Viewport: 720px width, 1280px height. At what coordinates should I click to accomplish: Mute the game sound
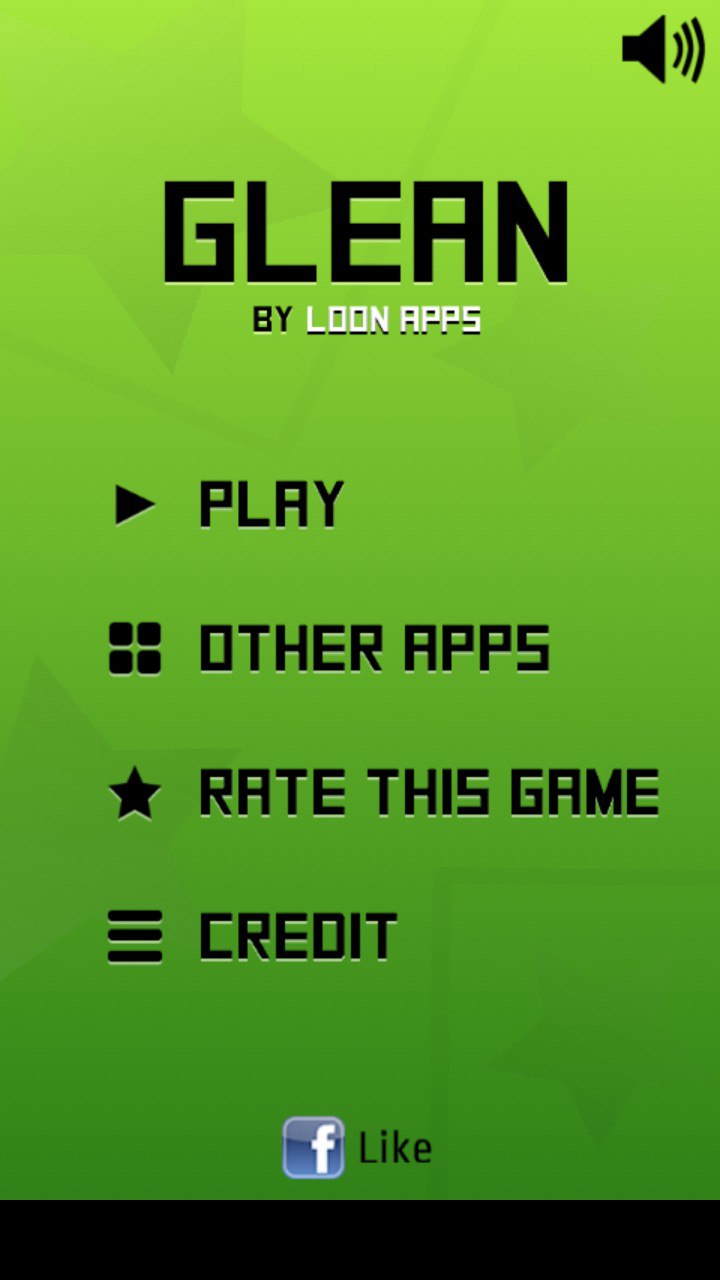664,48
